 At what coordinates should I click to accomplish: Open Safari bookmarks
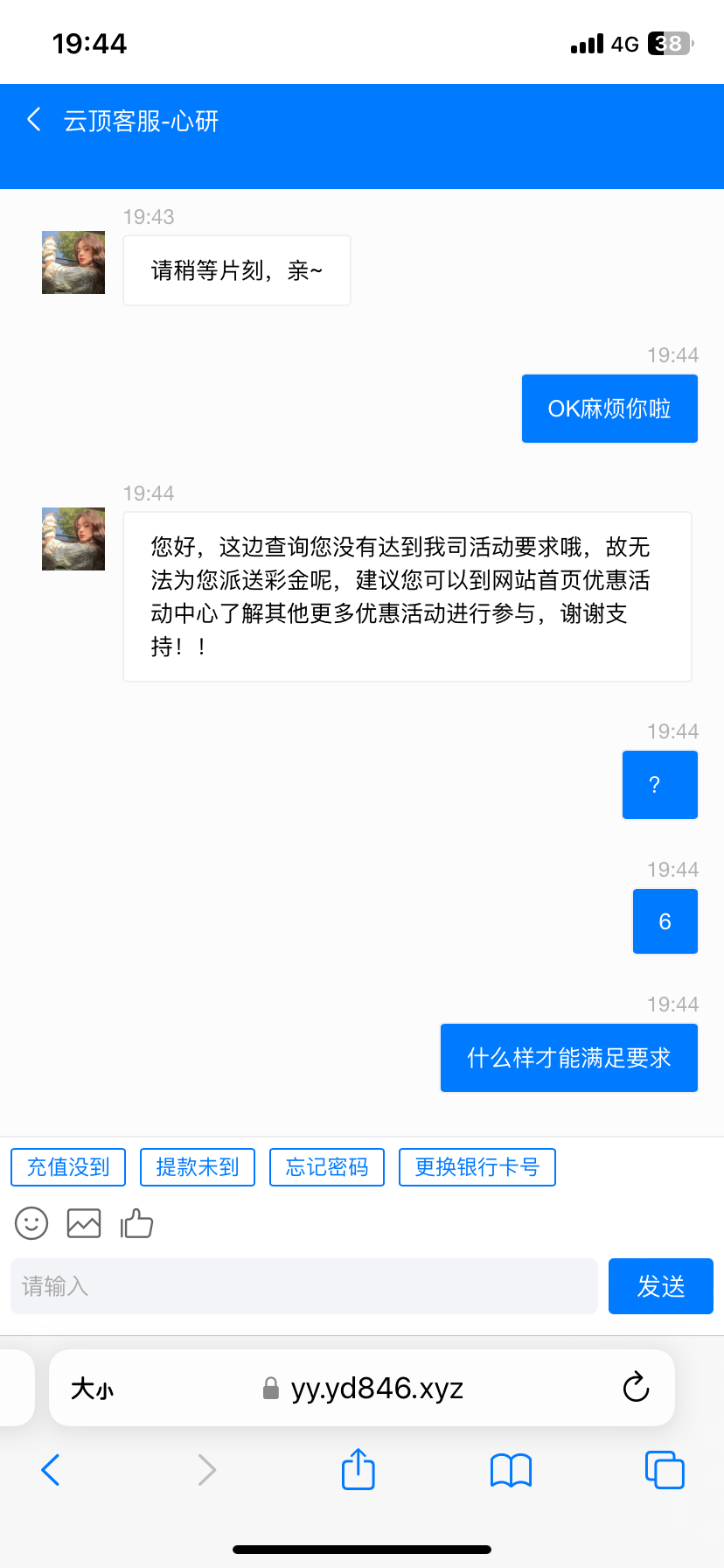point(511,1470)
